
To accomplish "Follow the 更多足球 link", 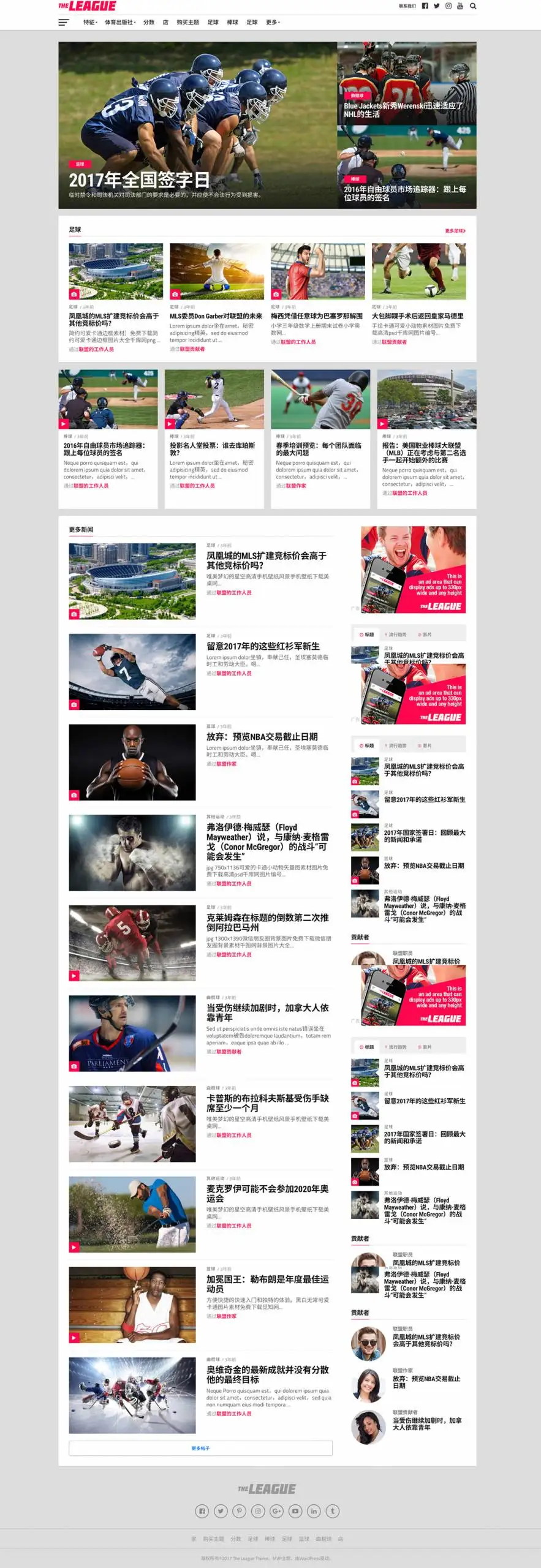I will pos(455,231).
